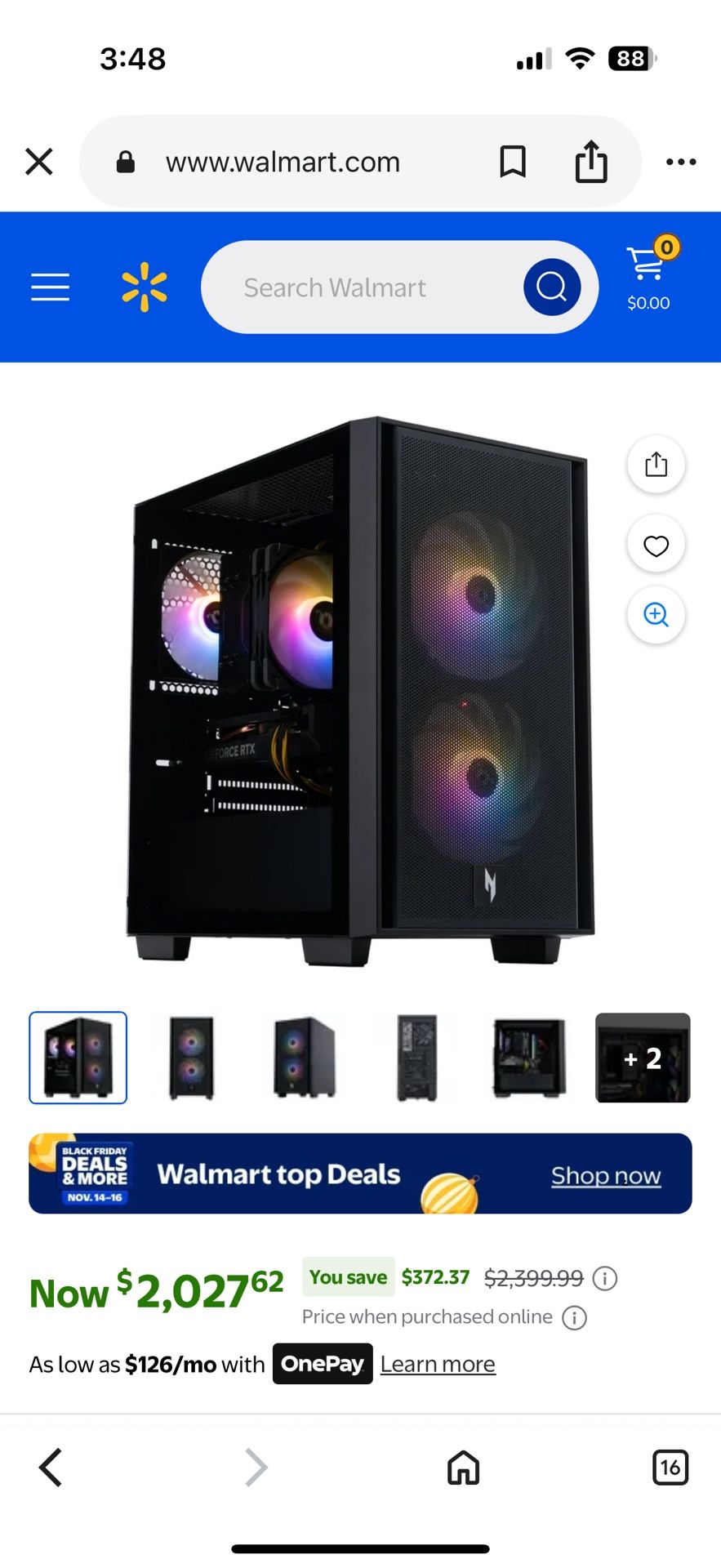721x1568 pixels.
Task: Open pricing details via the info icon next to $2,399.99
Action: click(x=604, y=1278)
